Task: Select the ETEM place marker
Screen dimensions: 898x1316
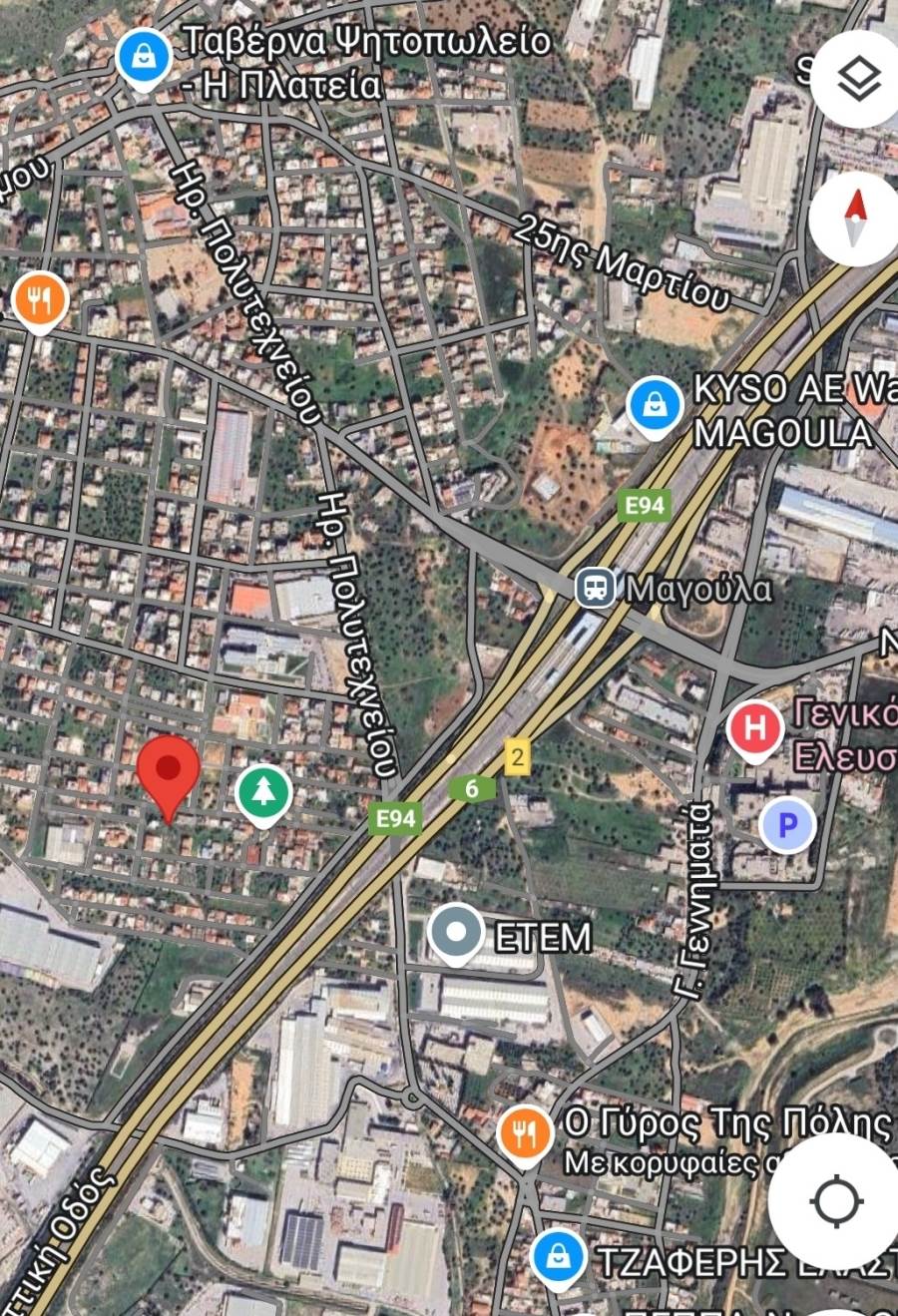Action: 456,933
